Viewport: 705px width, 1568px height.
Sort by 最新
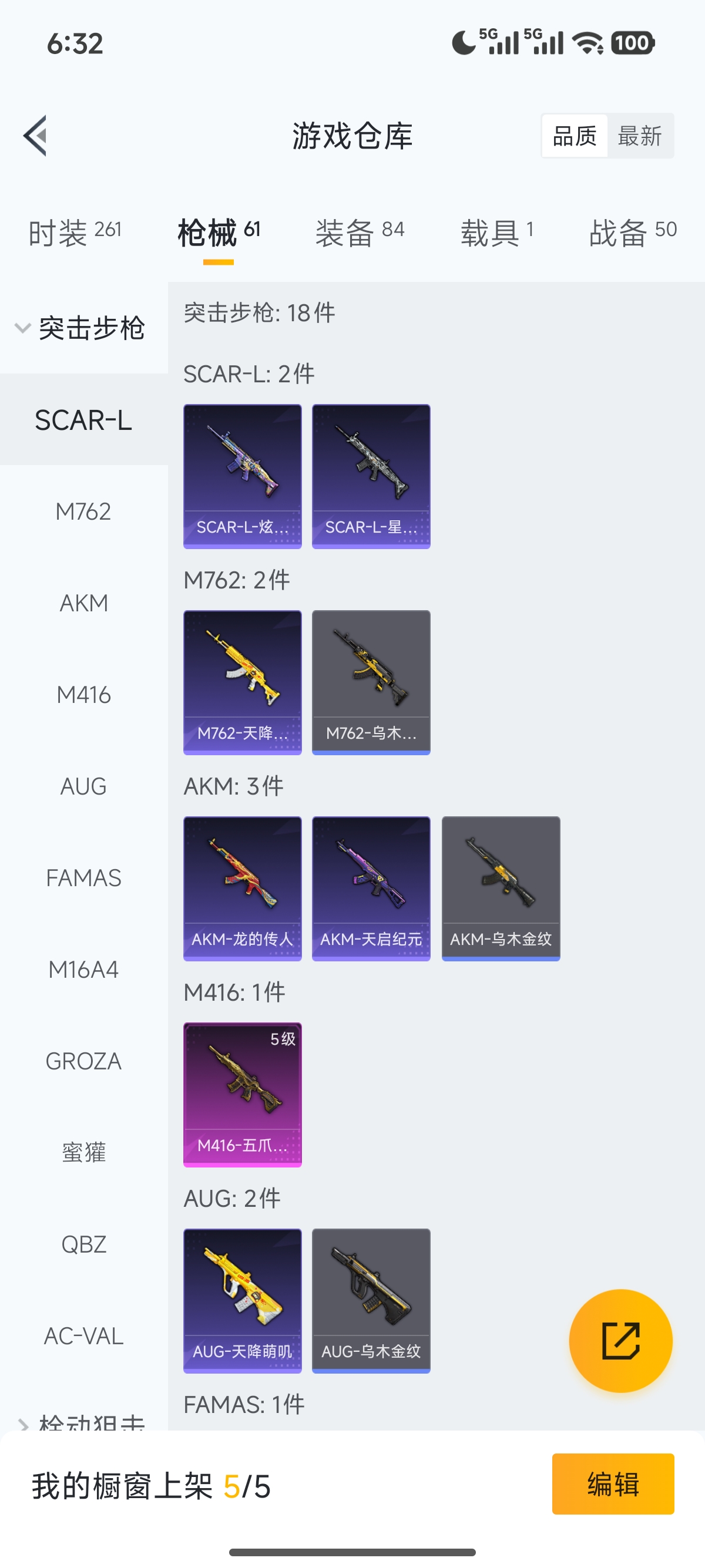639,136
